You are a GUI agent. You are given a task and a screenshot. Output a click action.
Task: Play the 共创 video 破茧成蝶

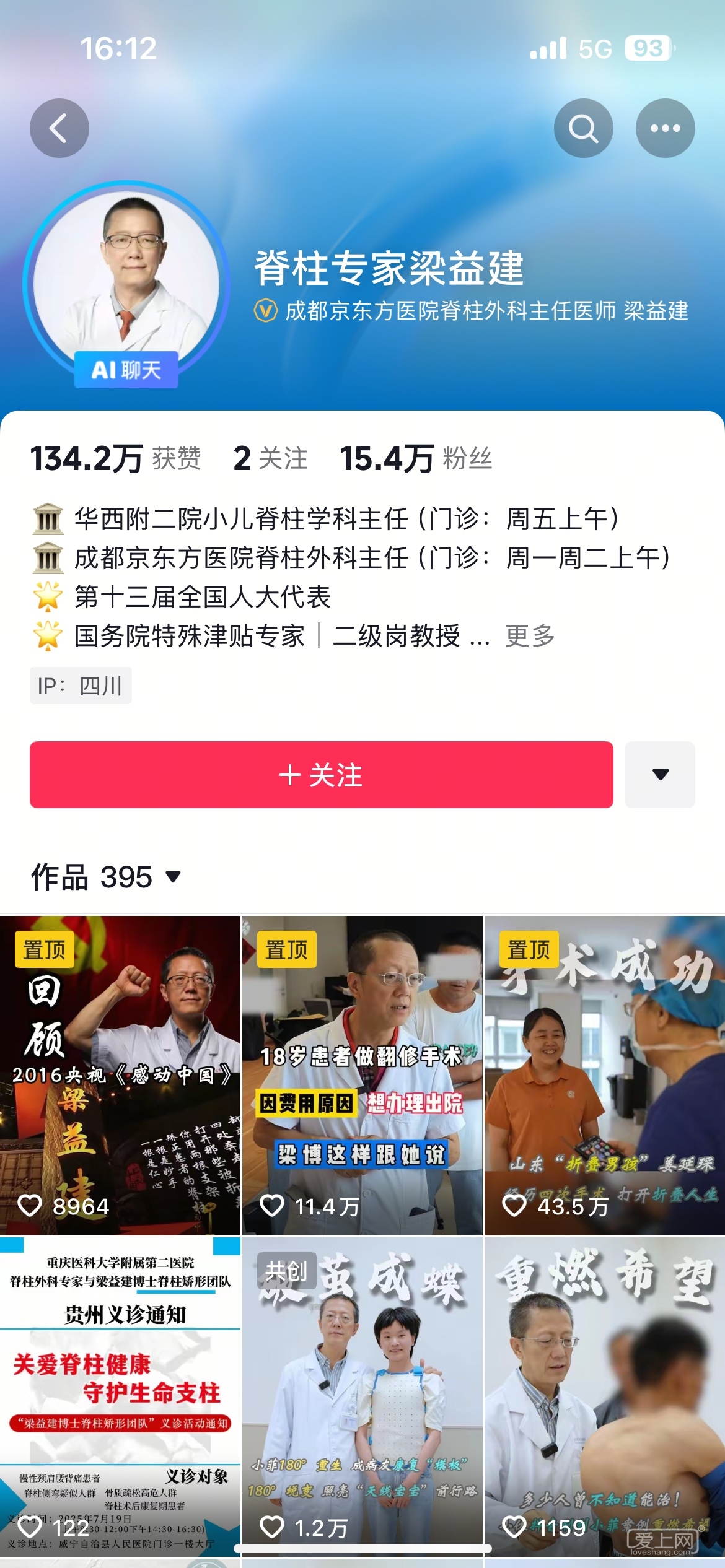(362, 1396)
